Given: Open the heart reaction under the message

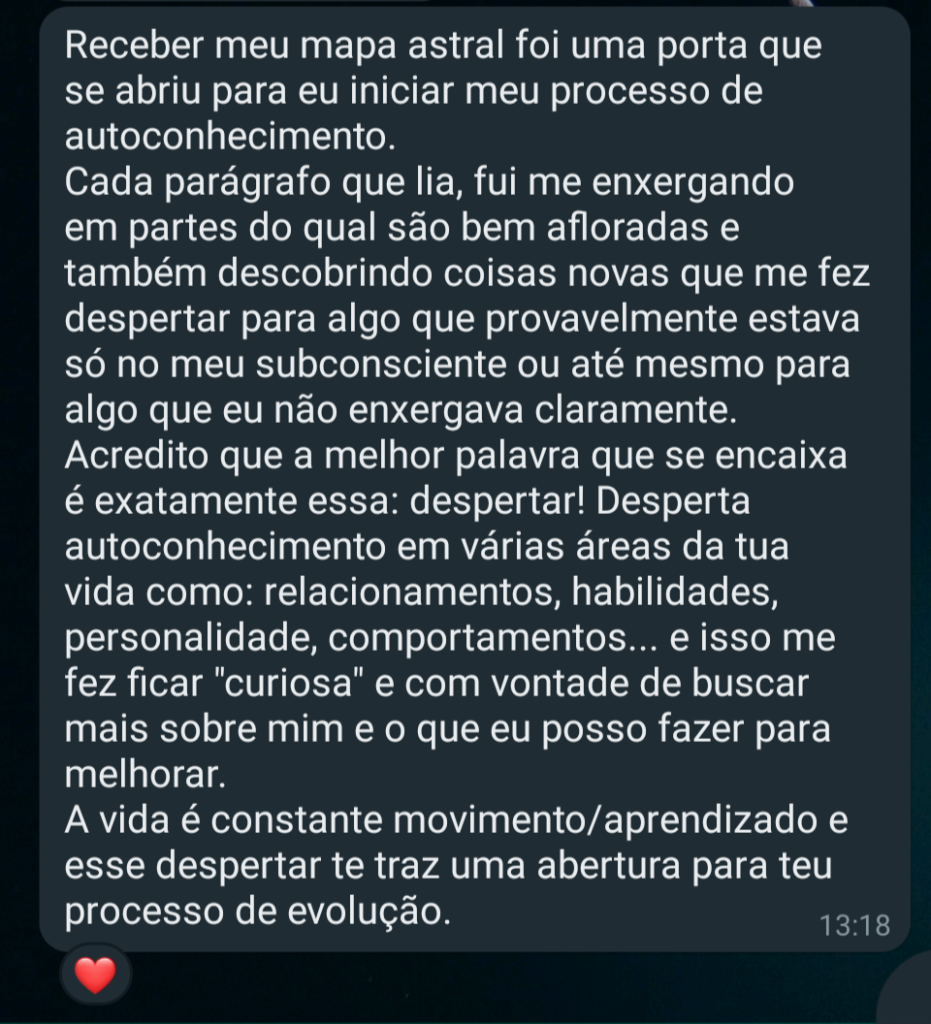Looking at the screenshot, I should point(95,975).
